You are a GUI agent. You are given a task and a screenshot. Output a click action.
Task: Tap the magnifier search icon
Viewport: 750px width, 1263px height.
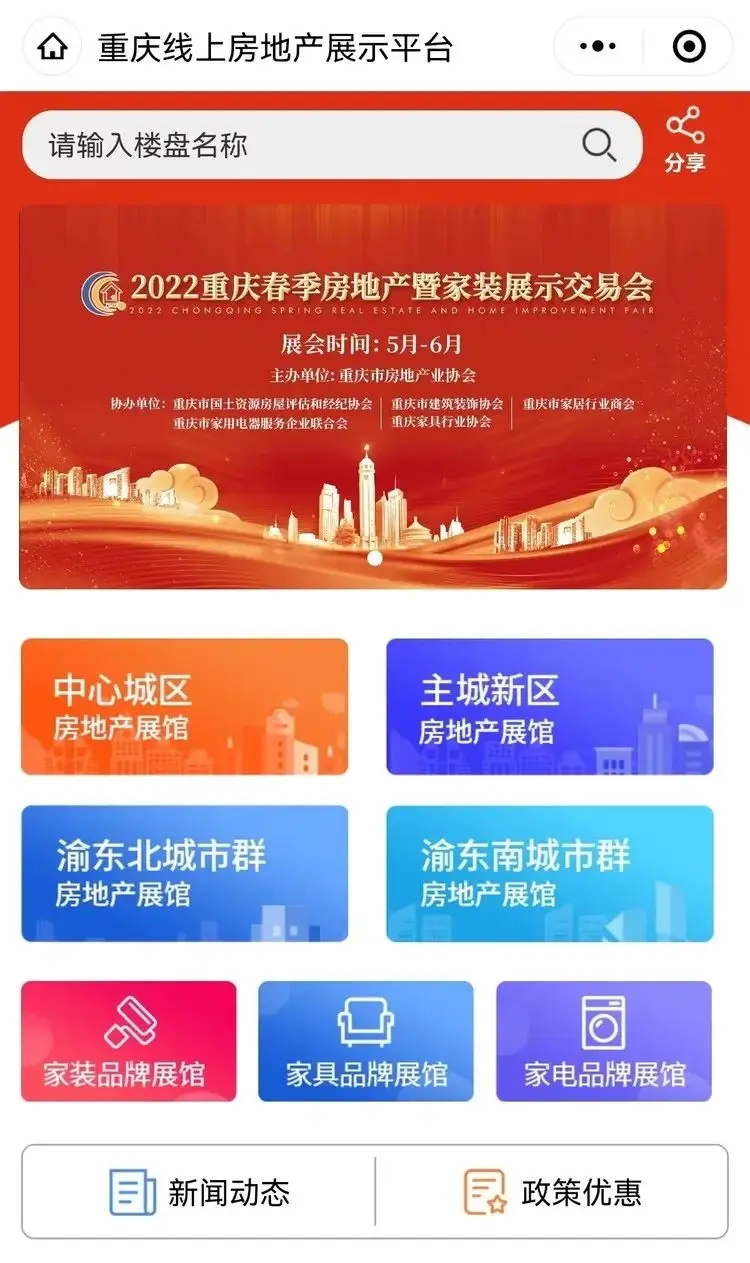click(x=599, y=145)
